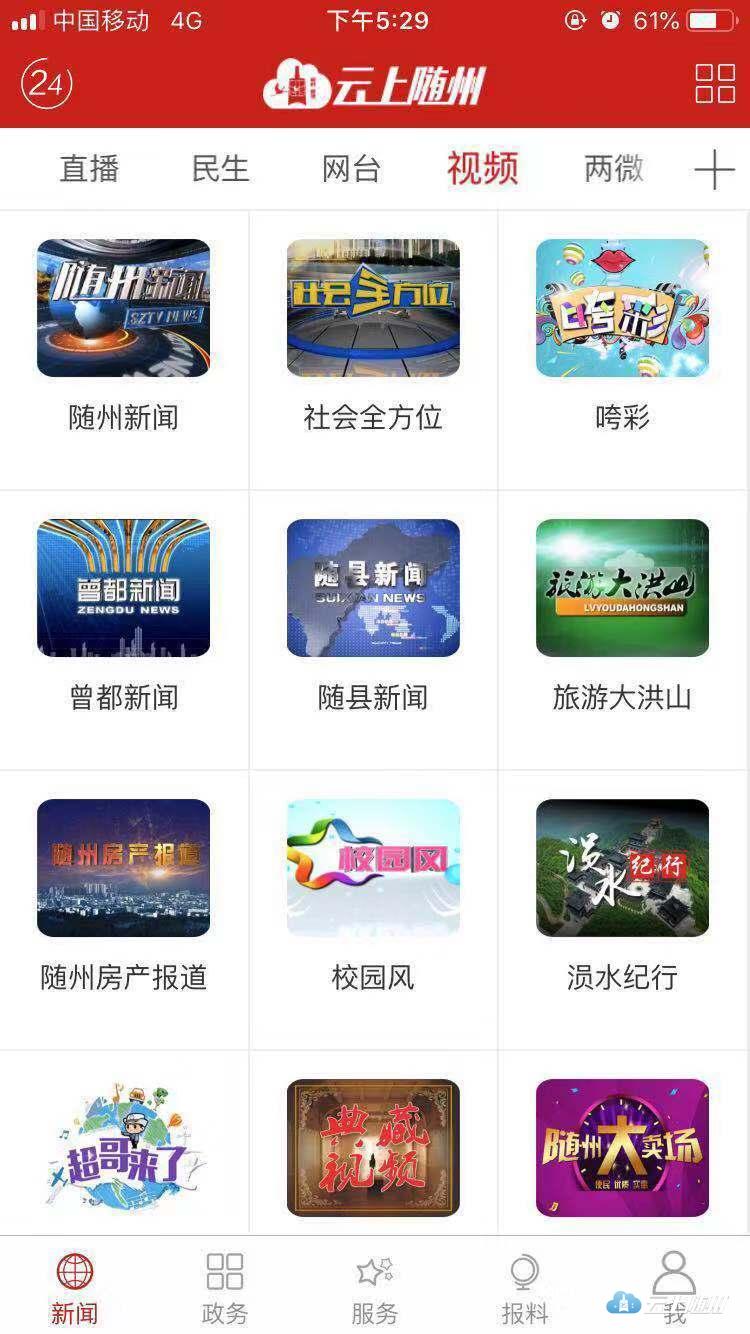Screen dimensions: 750x1334
Task: Select the 两微 tab
Action: tap(613, 169)
